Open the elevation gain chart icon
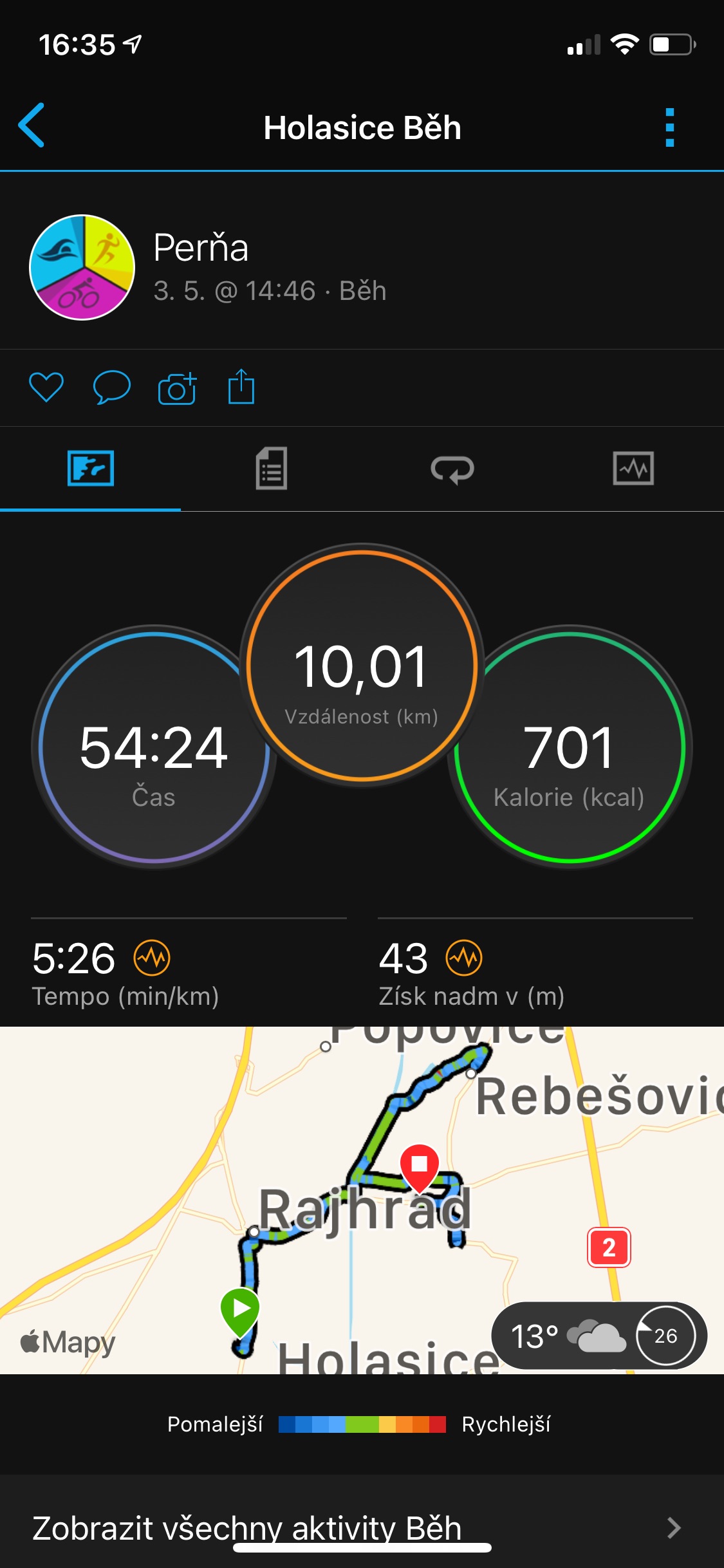The image size is (724, 1568). click(464, 958)
